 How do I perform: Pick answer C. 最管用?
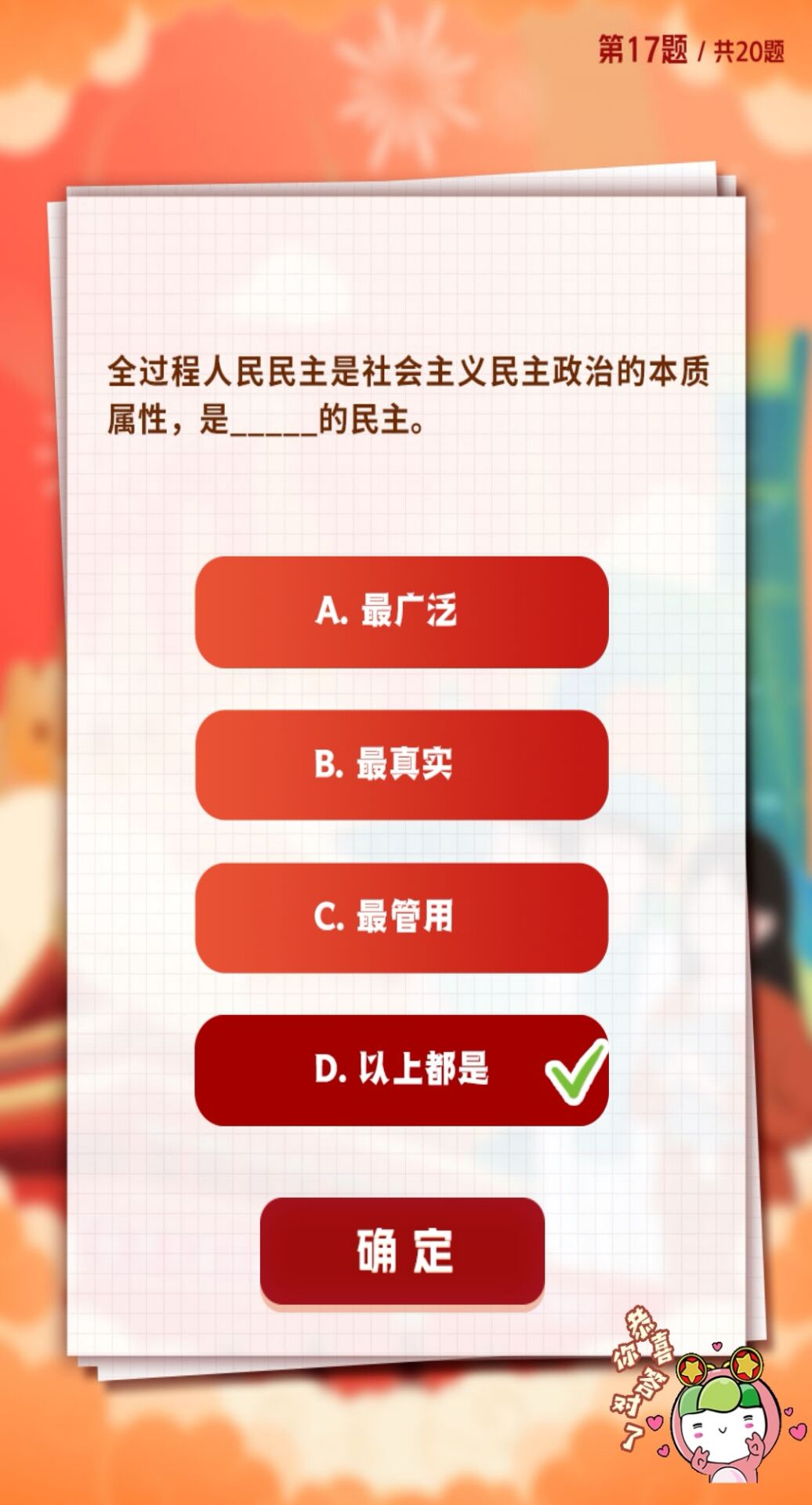coord(401,917)
